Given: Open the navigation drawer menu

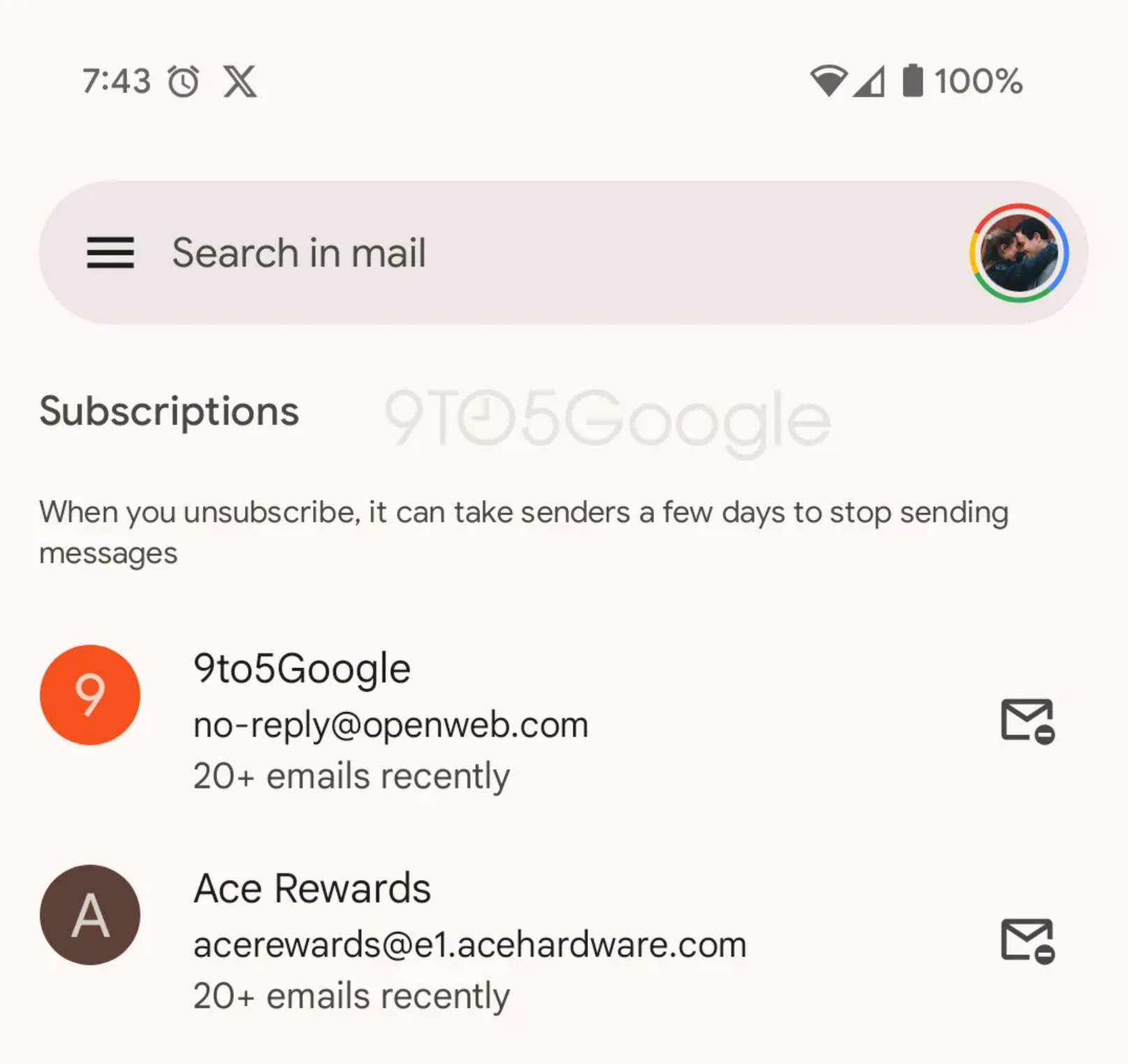Looking at the screenshot, I should tap(110, 252).
